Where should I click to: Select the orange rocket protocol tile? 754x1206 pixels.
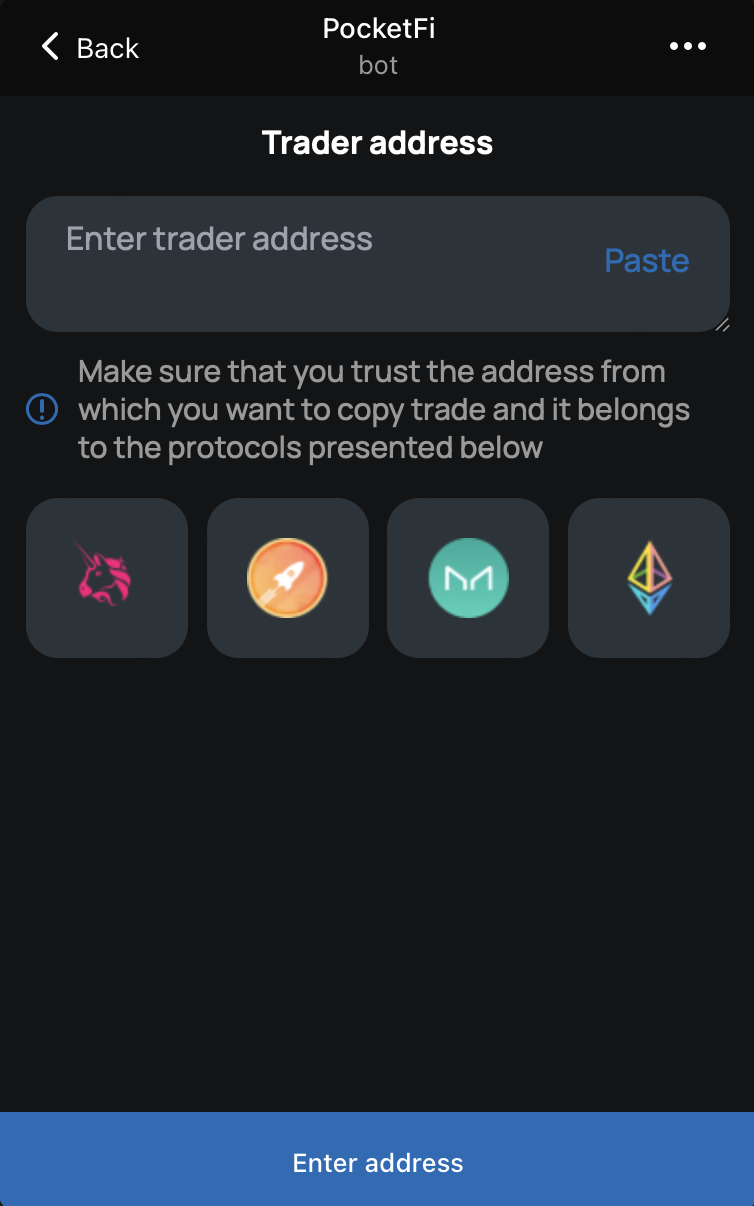[x=288, y=577]
